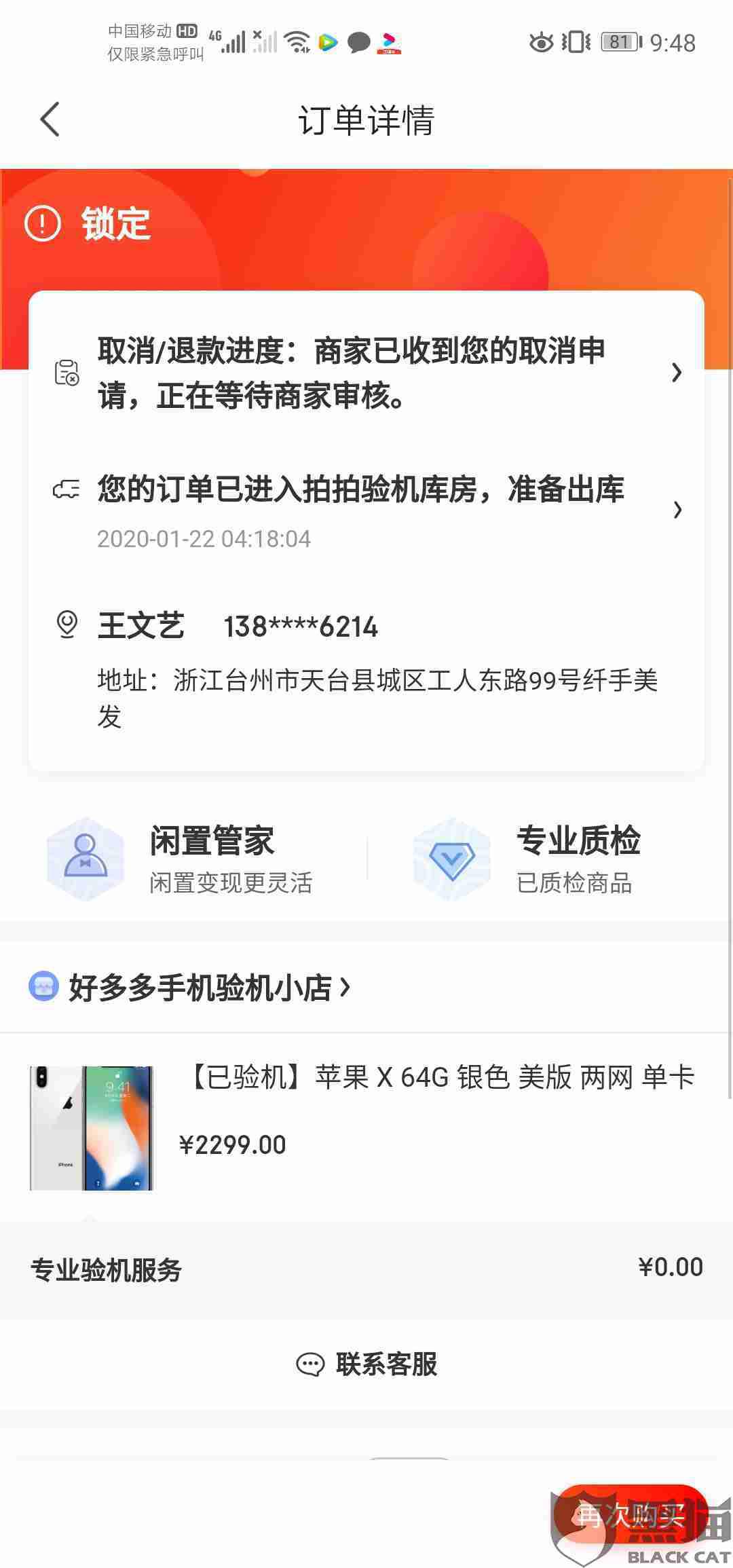Viewport: 733px width, 1568px height.
Task: Tap 再次购买 to buy again
Action: click(x=630, y=1515)
